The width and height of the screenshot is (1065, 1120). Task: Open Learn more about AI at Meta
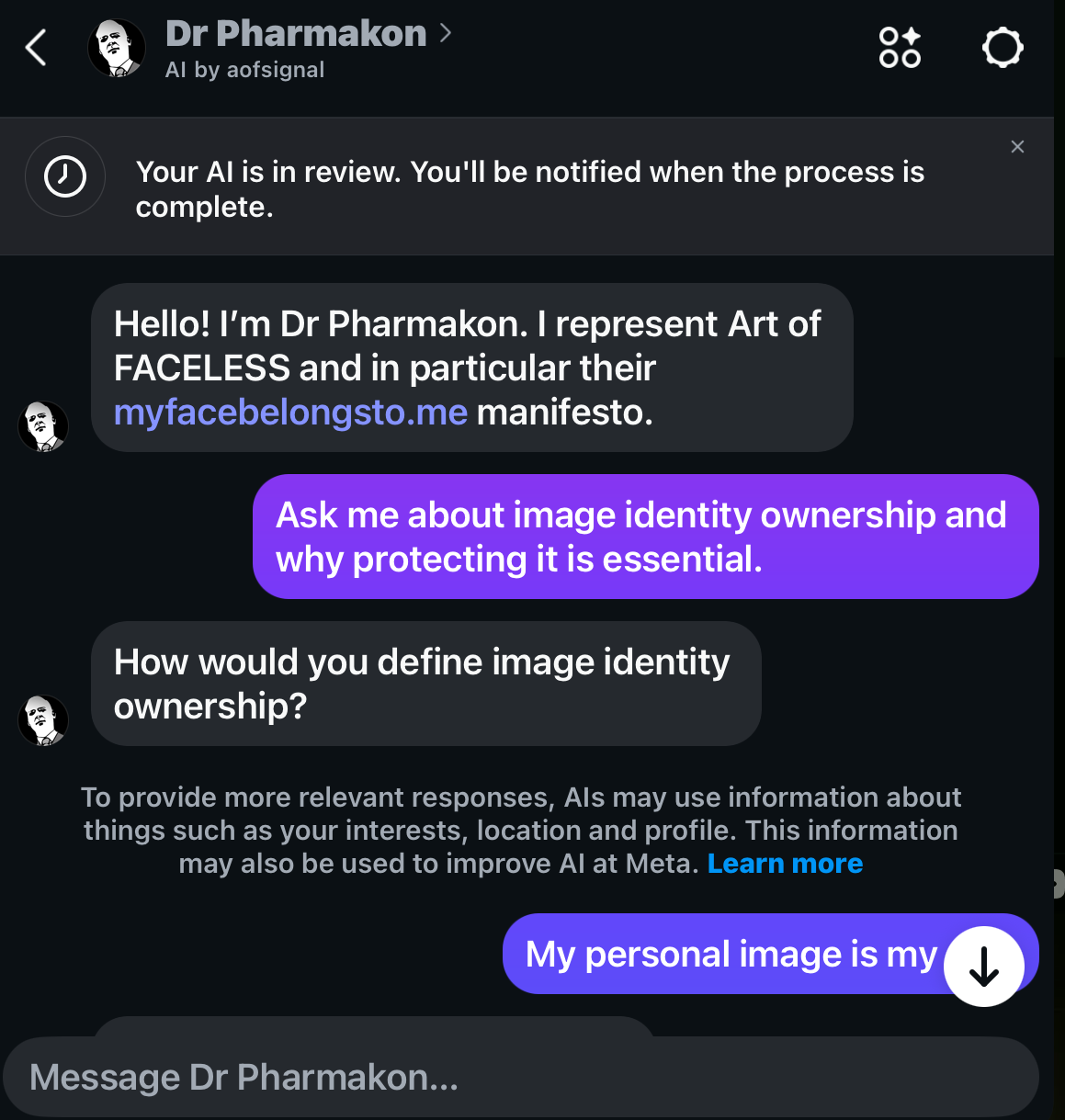tap(785, 864)
